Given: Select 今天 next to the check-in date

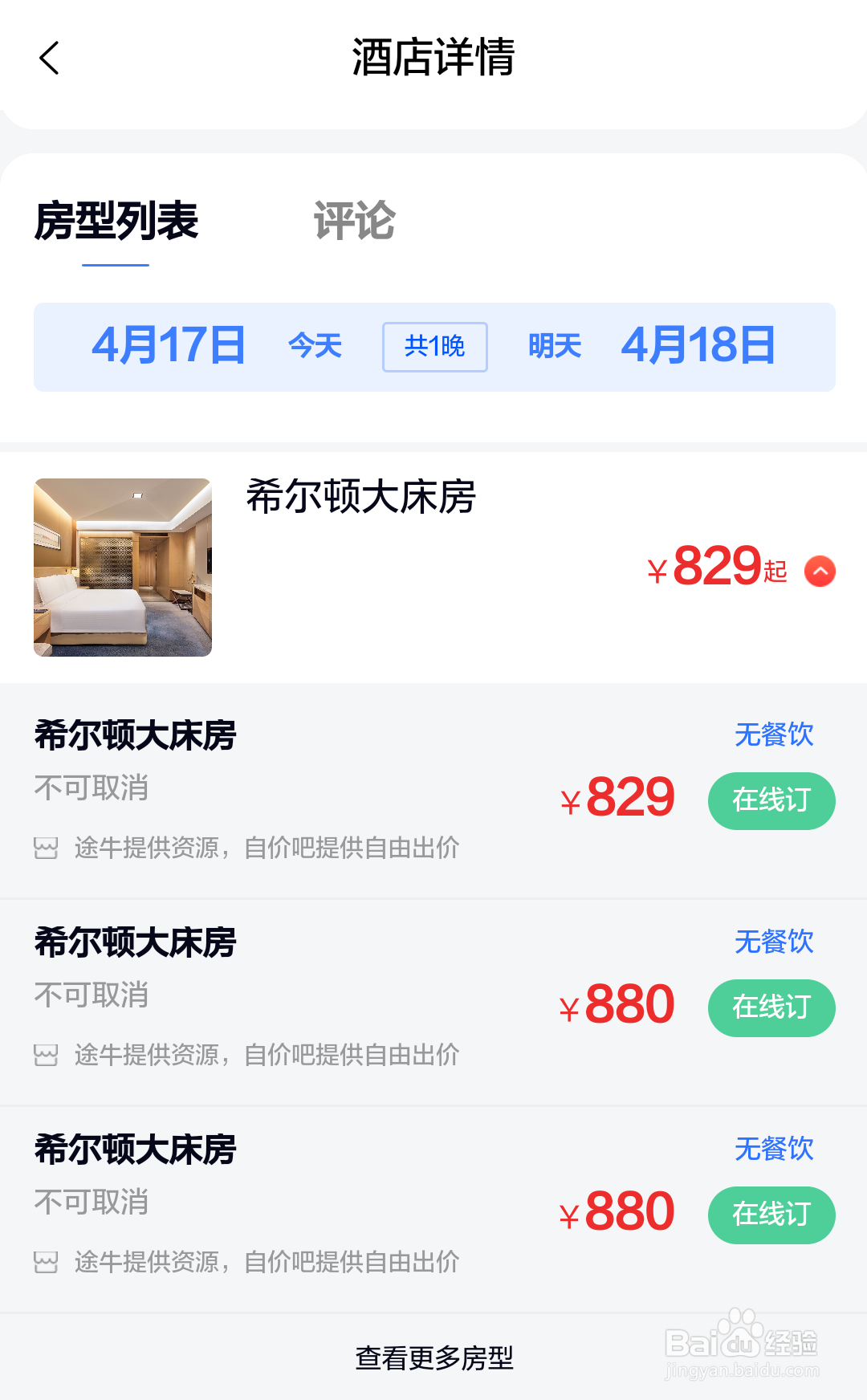Looking at the screenshot, I should [315, 345].
